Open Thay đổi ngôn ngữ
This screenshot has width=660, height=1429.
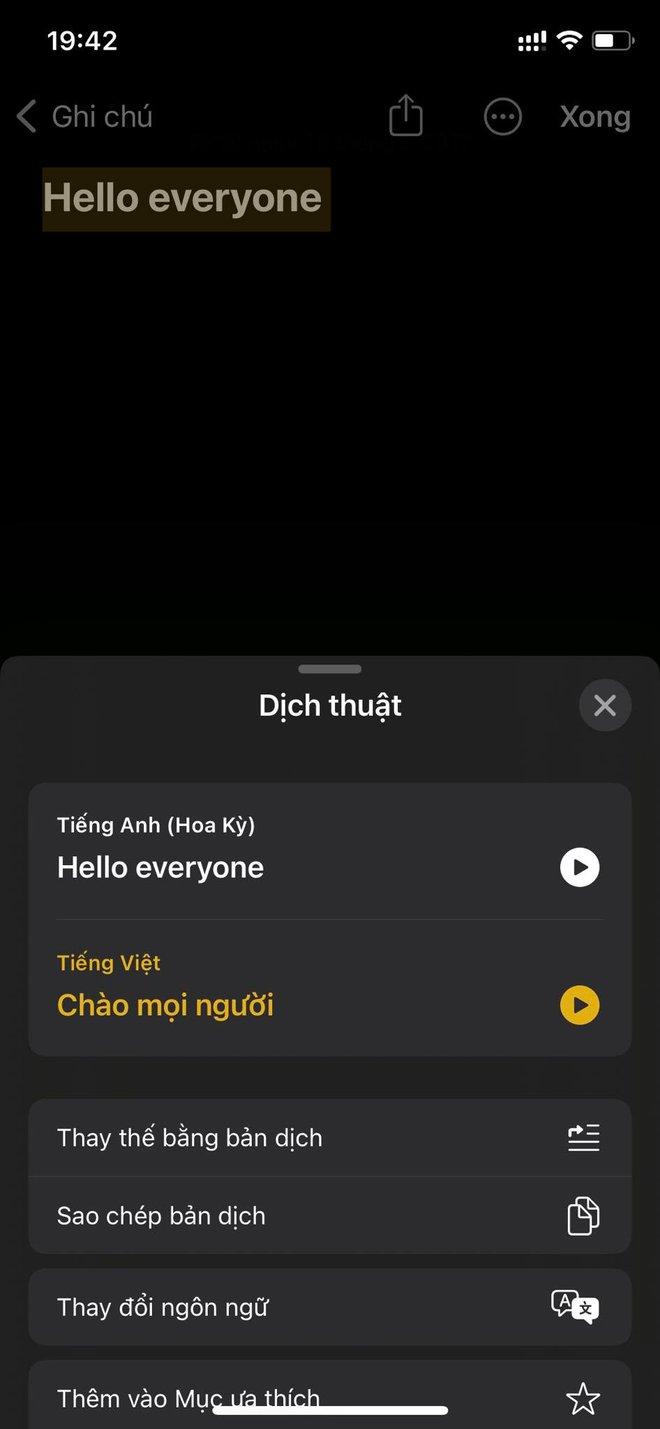(x=330, y=1307)
